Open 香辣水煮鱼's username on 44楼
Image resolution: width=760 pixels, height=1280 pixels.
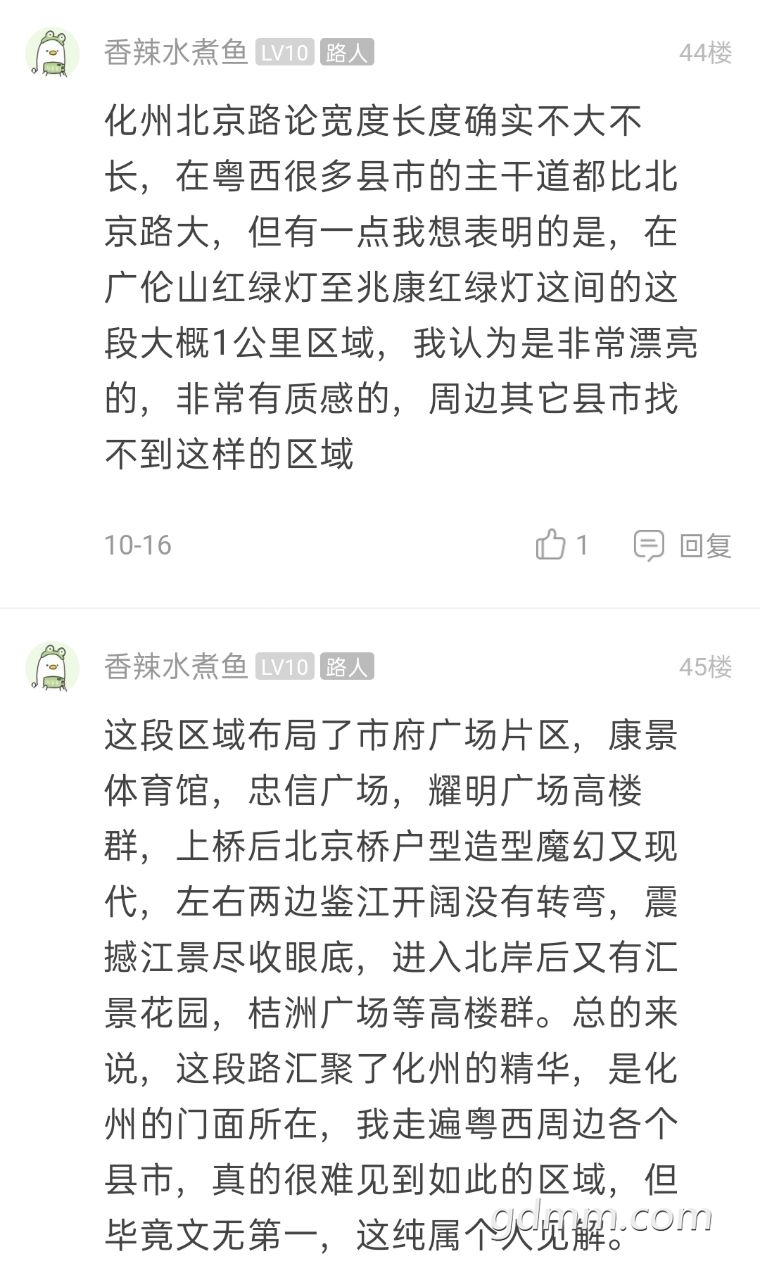pos(176,53)
